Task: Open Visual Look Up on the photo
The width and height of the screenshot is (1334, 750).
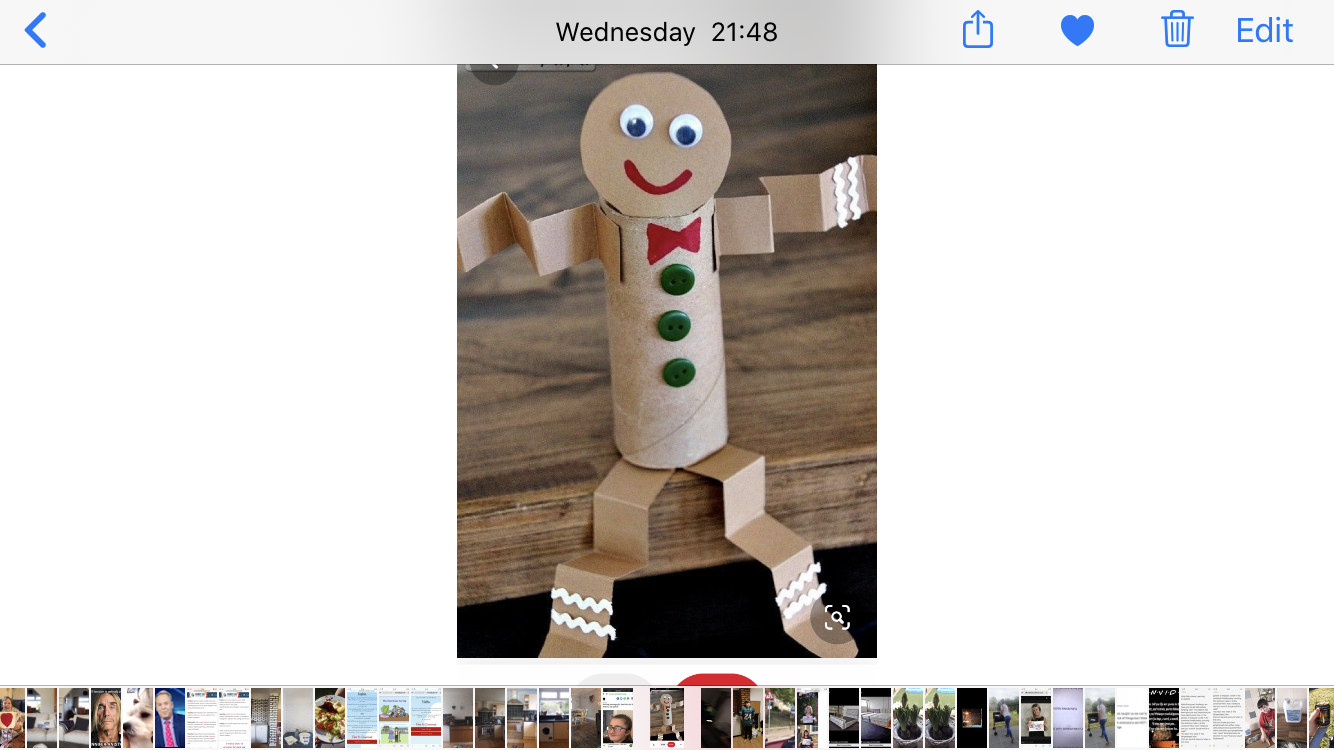Action: click(837, 617)
